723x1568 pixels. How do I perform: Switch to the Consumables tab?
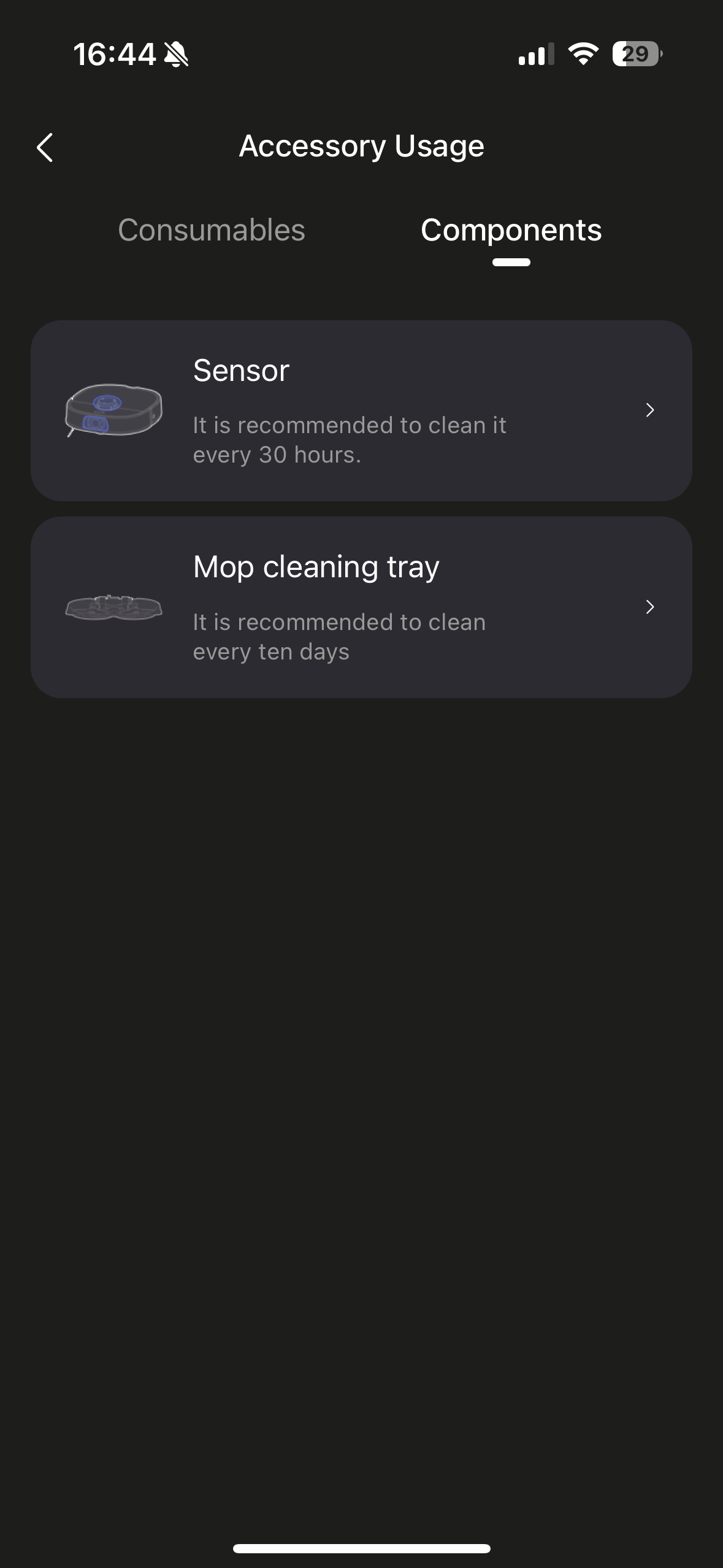coord(211,231)
